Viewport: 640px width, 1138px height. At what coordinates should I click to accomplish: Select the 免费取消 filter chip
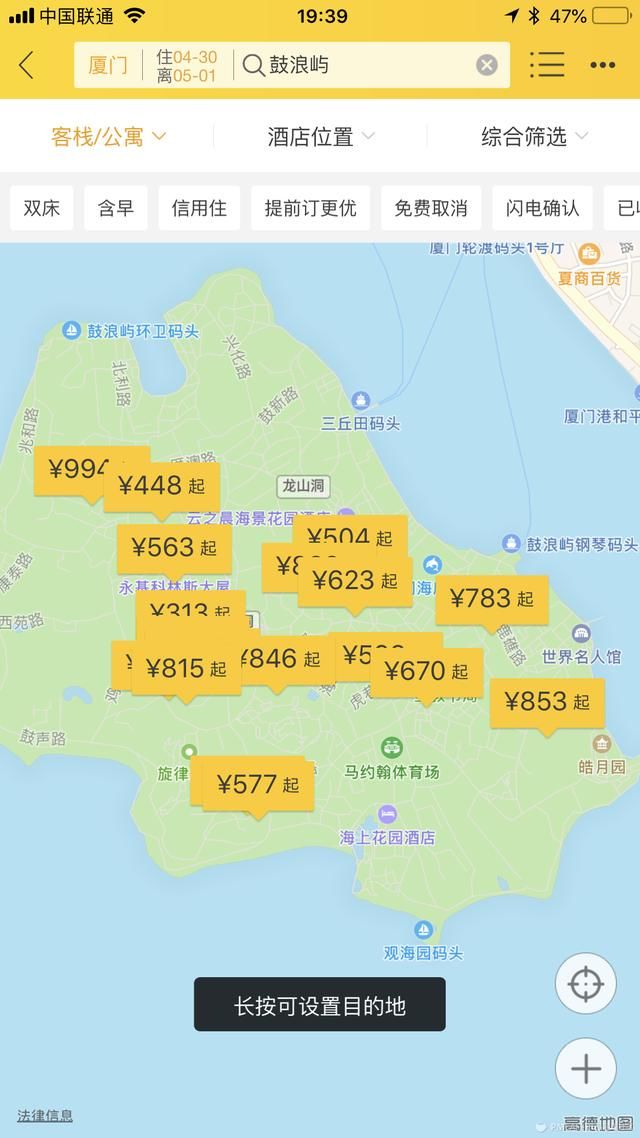point(431,208)
